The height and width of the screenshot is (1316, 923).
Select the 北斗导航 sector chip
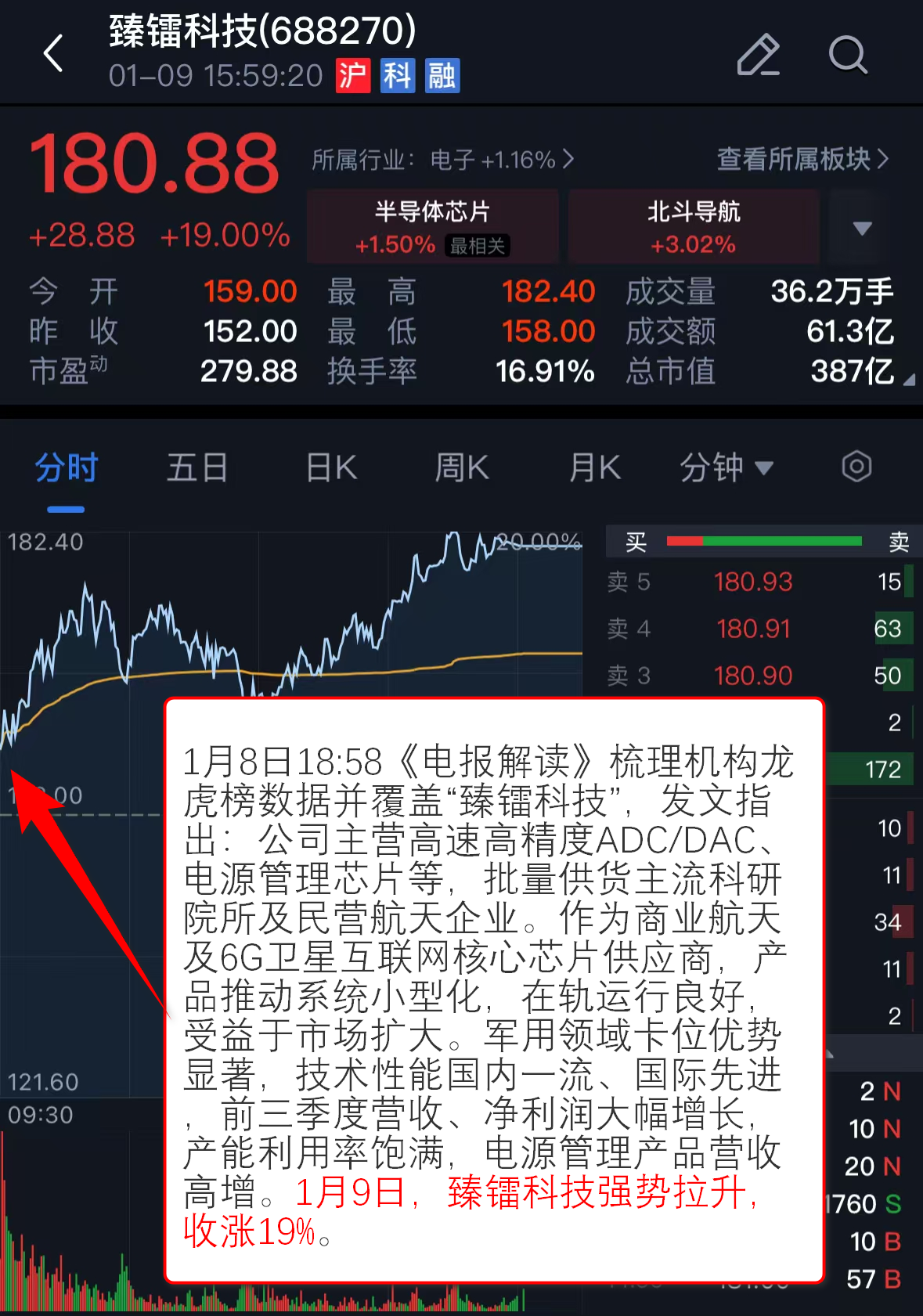[694, 226]
